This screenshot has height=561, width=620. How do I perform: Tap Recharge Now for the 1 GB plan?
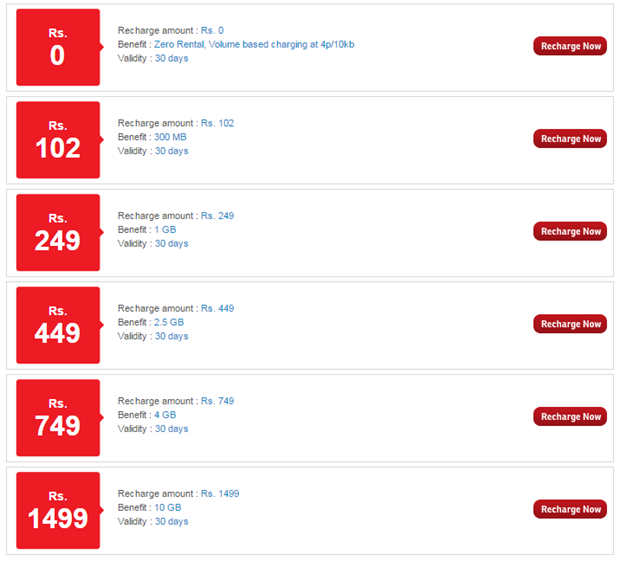coord(570,231)
